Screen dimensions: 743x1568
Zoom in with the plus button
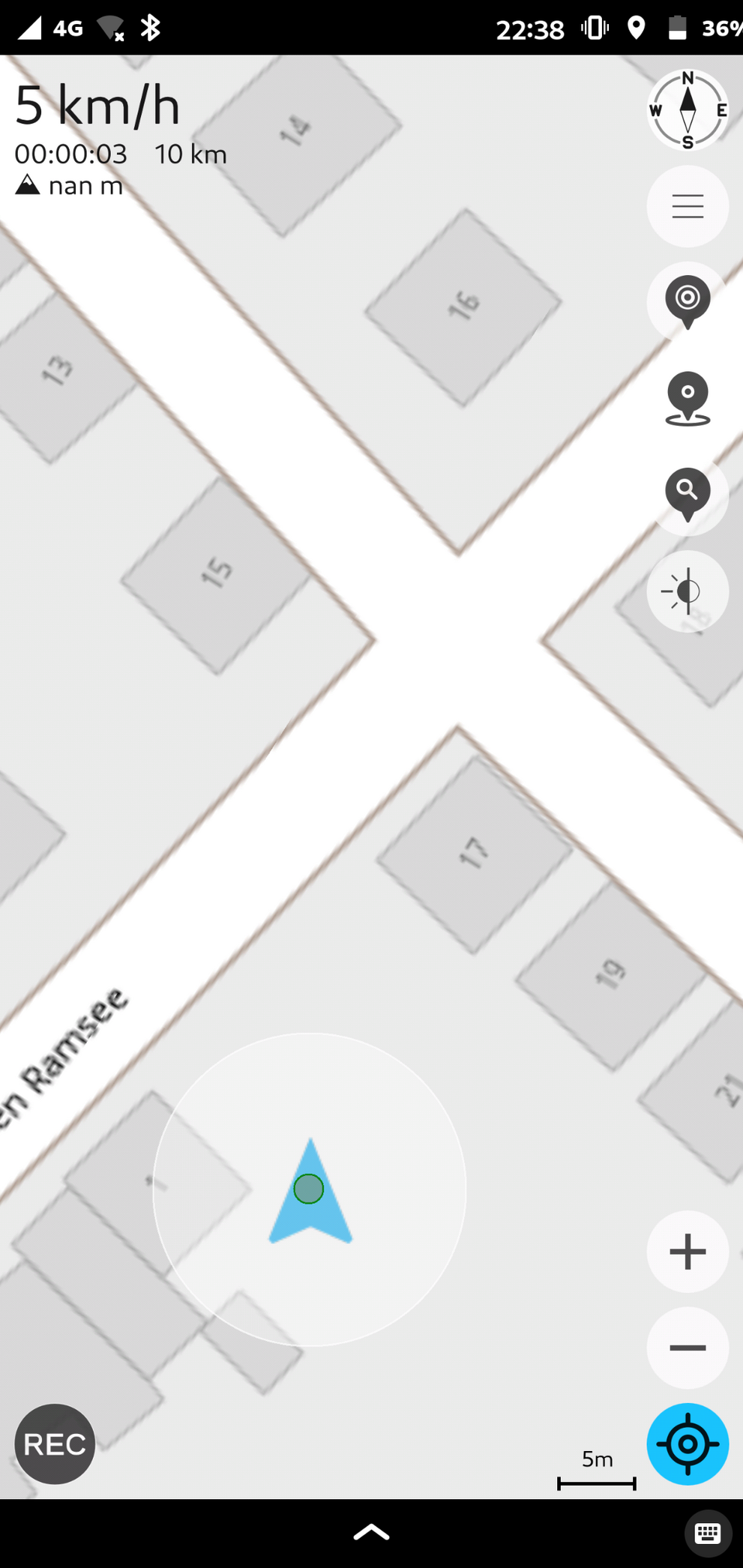[688, 1251]
